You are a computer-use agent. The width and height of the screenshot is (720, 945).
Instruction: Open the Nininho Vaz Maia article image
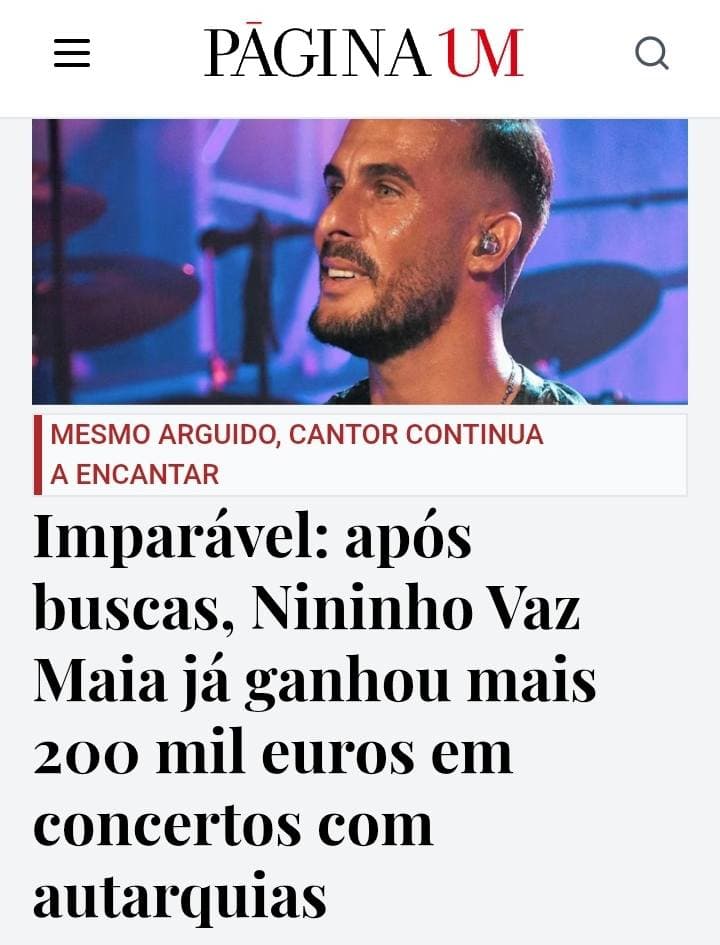[360, 262]
